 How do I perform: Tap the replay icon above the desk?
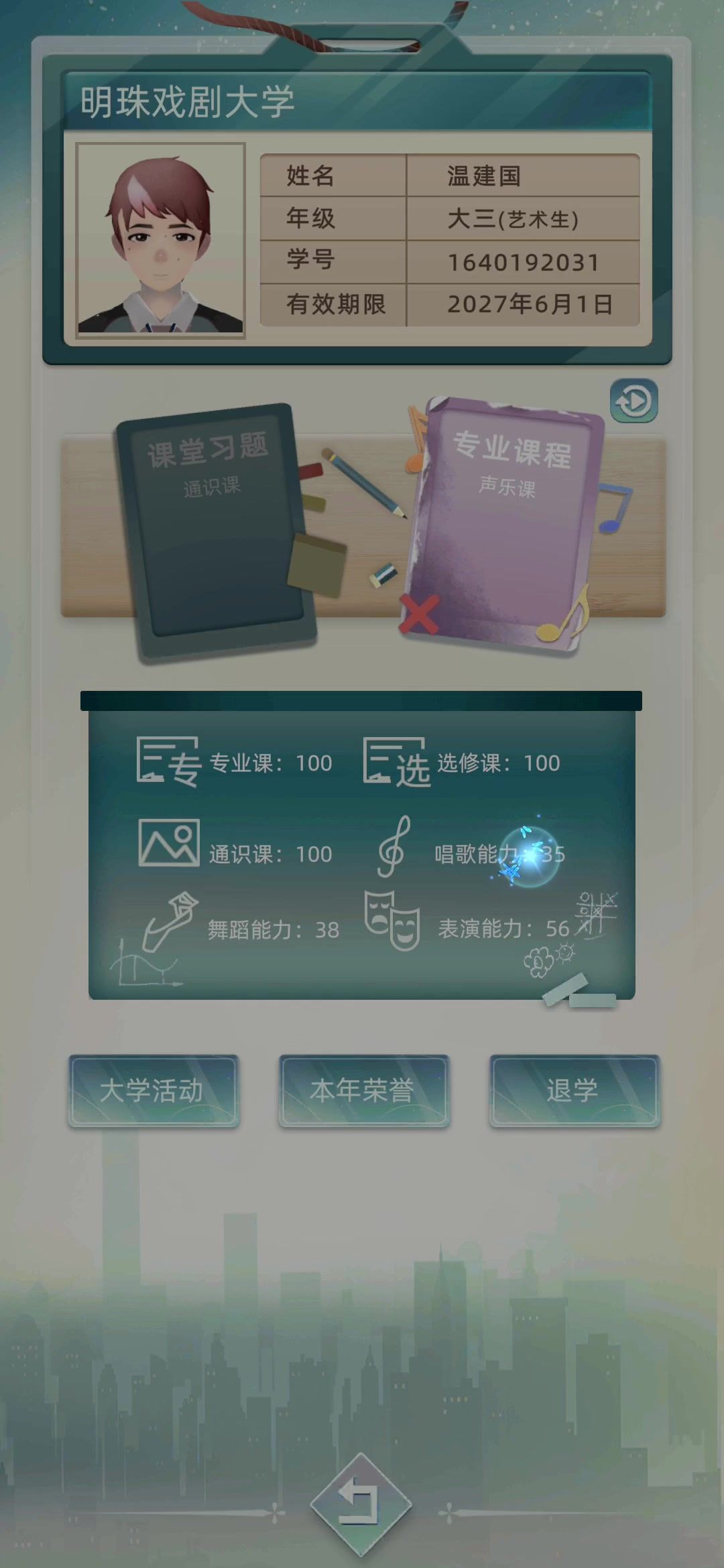(633, 401)
